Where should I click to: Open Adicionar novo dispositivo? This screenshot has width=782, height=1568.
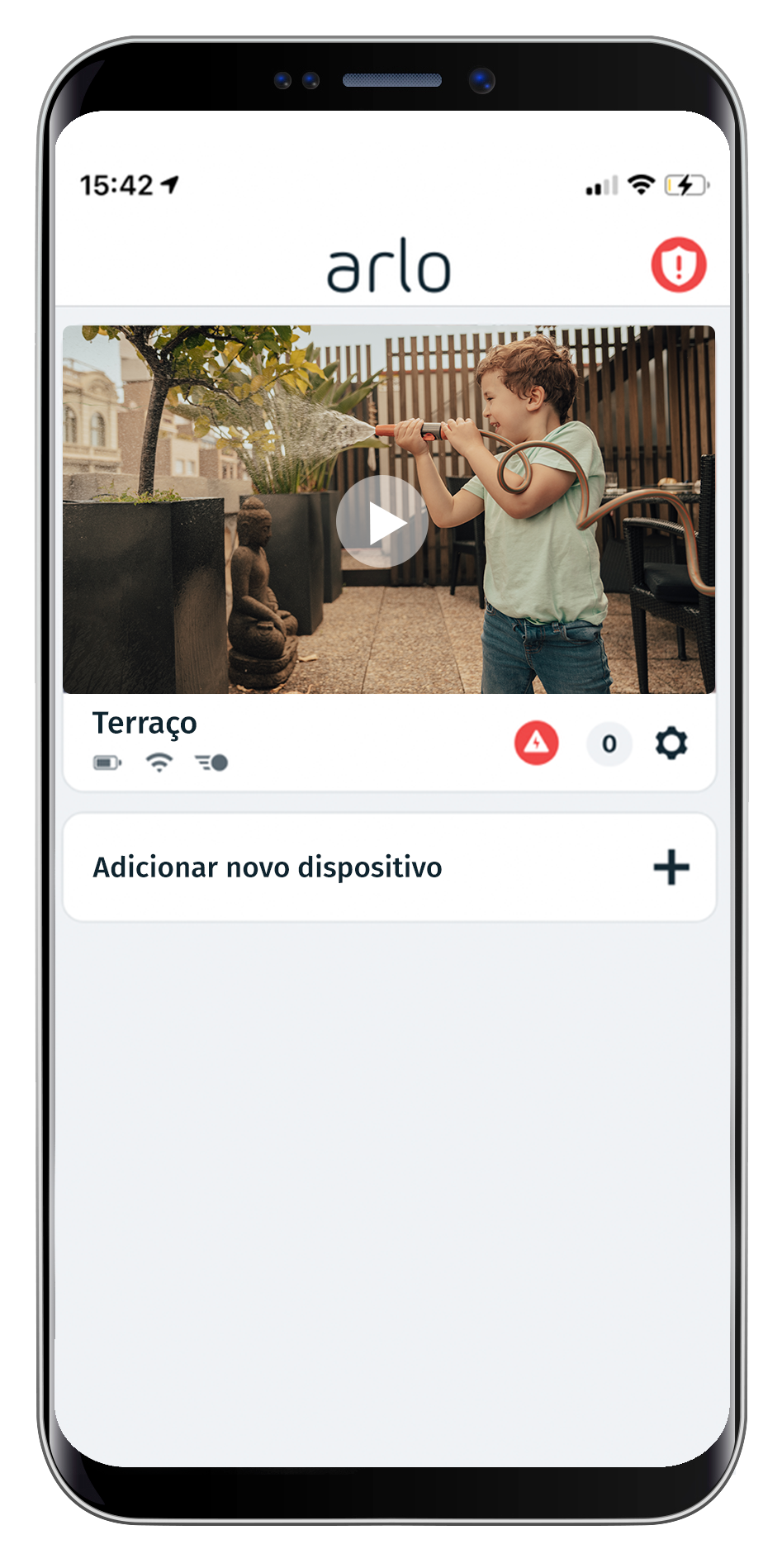[x=389, y=867]
